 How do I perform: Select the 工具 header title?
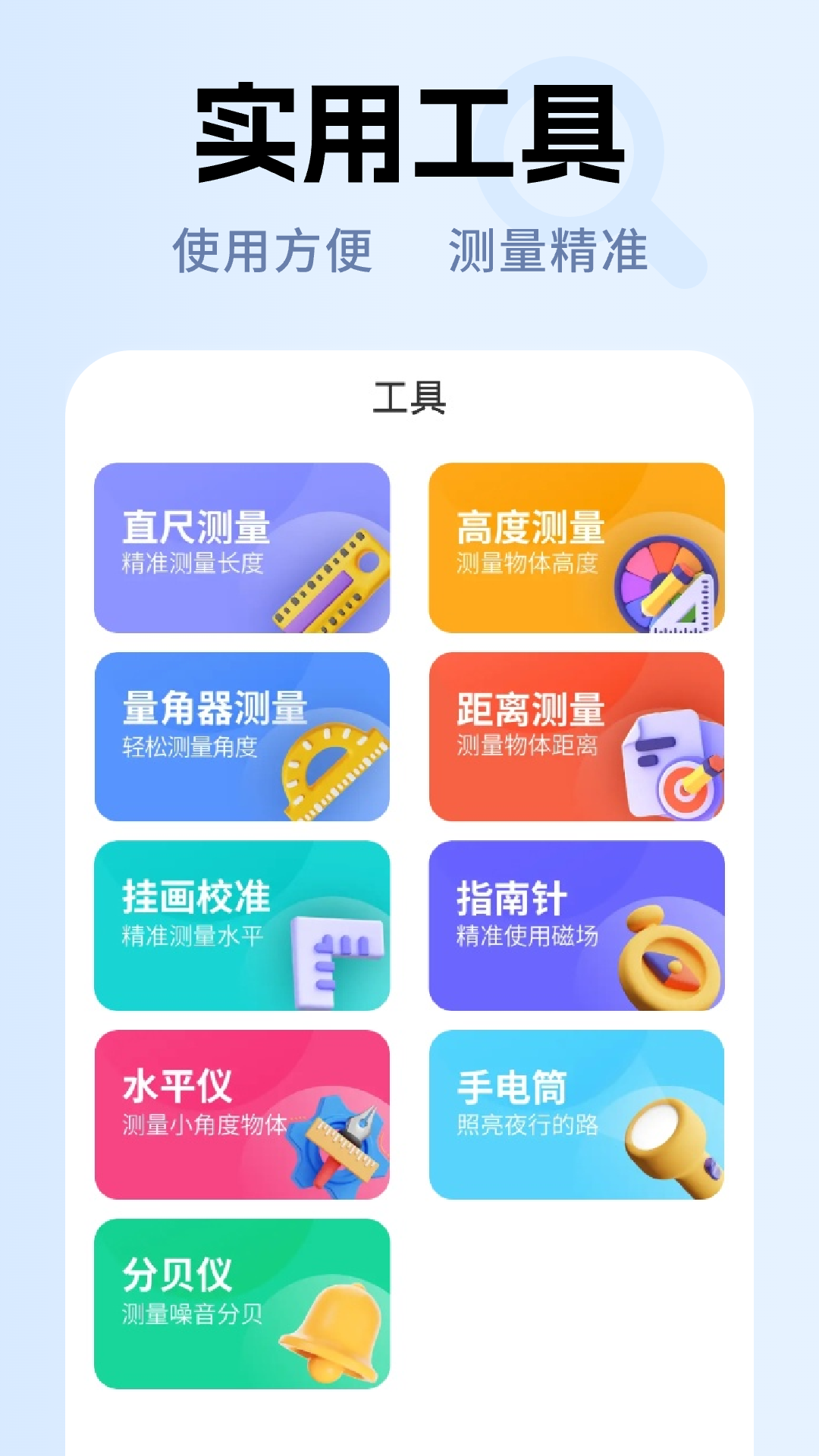click(x=409, y=398)
